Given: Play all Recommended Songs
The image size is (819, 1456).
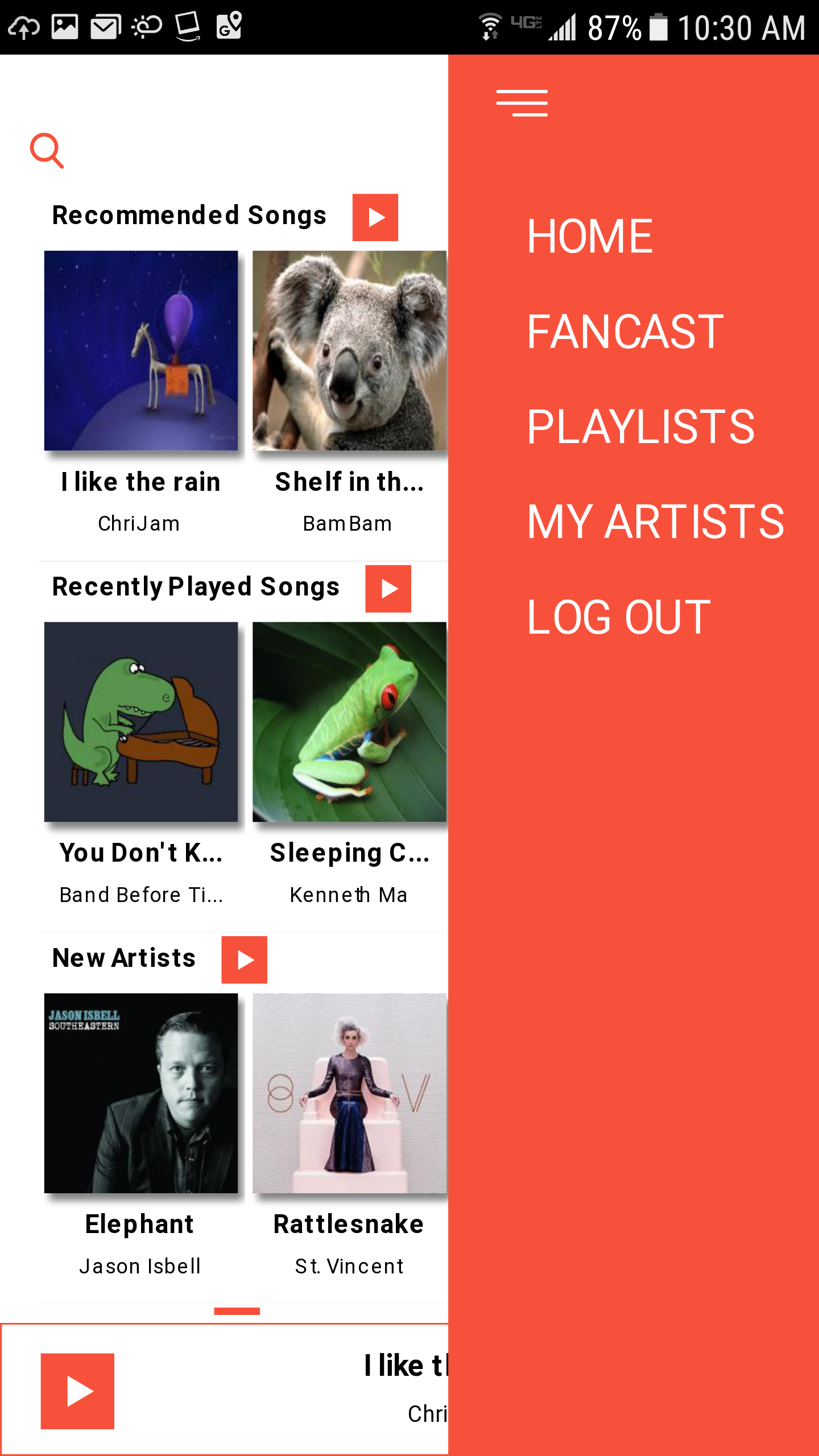Looking at the screenshot, I should pos(375,217).
